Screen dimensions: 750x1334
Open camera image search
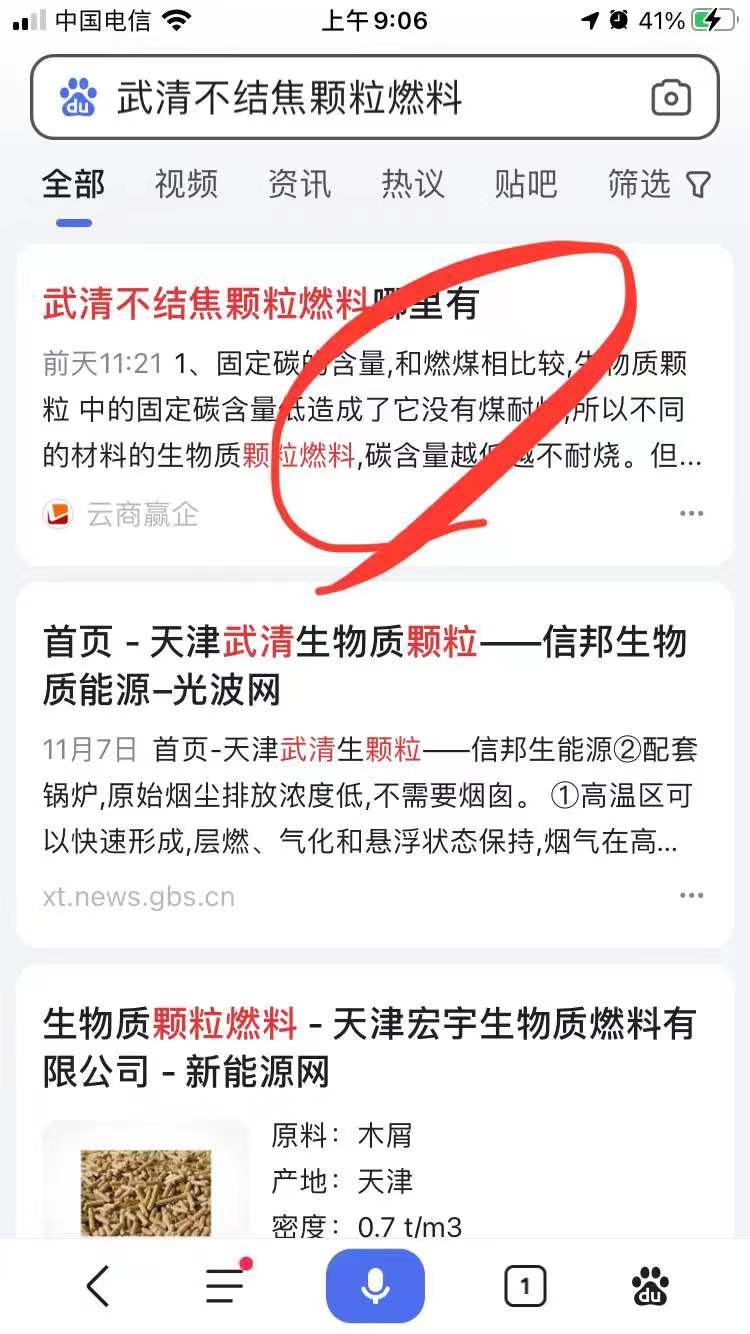pos(671,98)
